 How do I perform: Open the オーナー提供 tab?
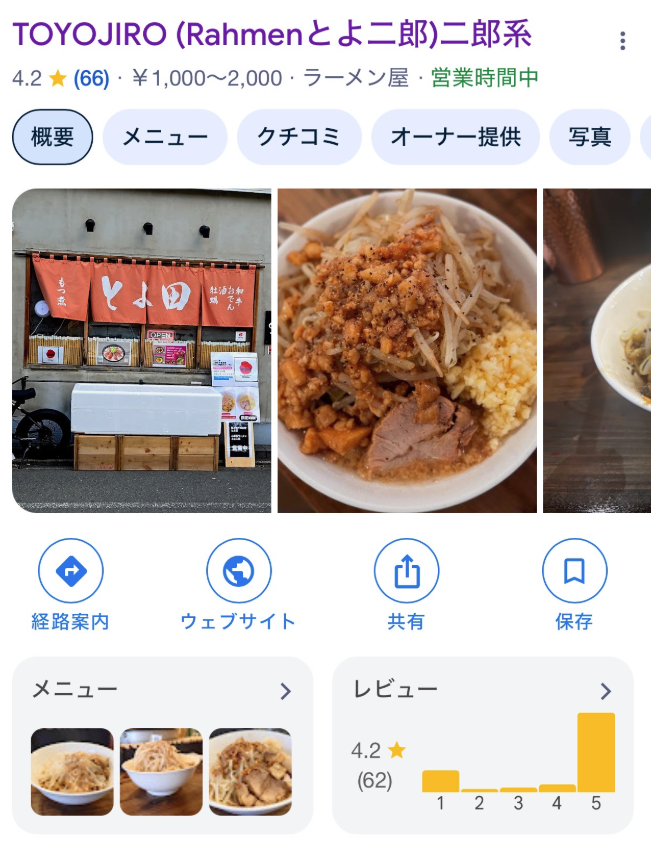[x=455, y=137]
